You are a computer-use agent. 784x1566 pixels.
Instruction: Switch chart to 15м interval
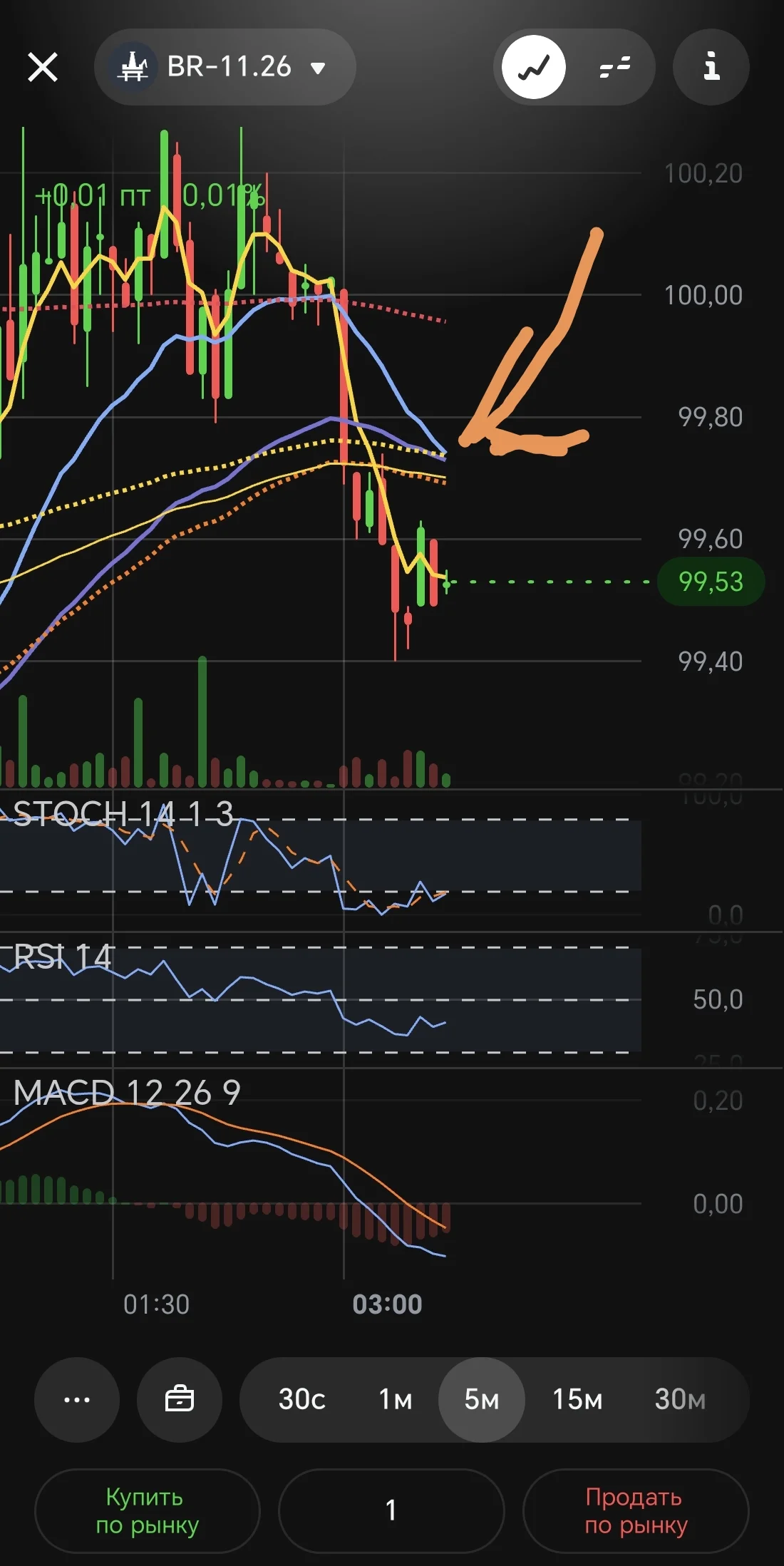click(x=577, y=1399)
